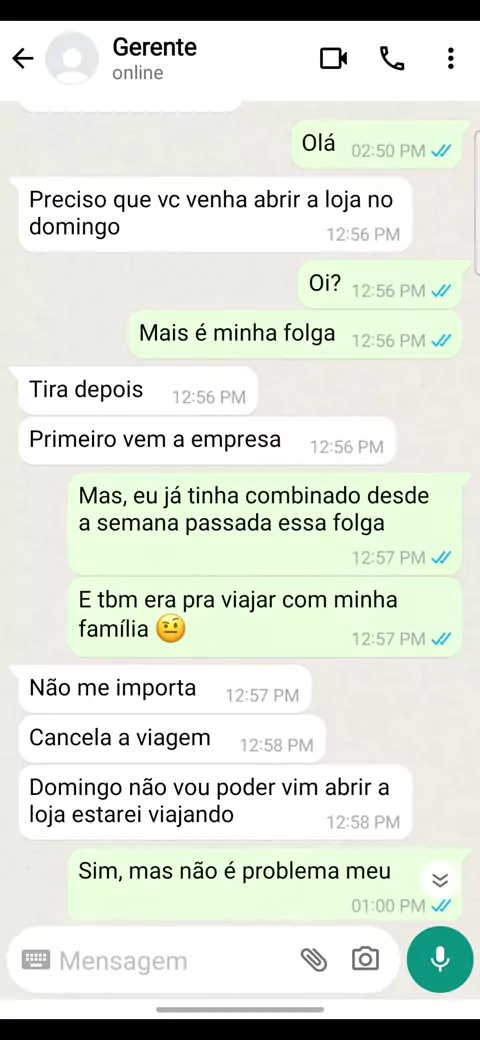Jump to latest messages with down arrows

tap(440, 880)
